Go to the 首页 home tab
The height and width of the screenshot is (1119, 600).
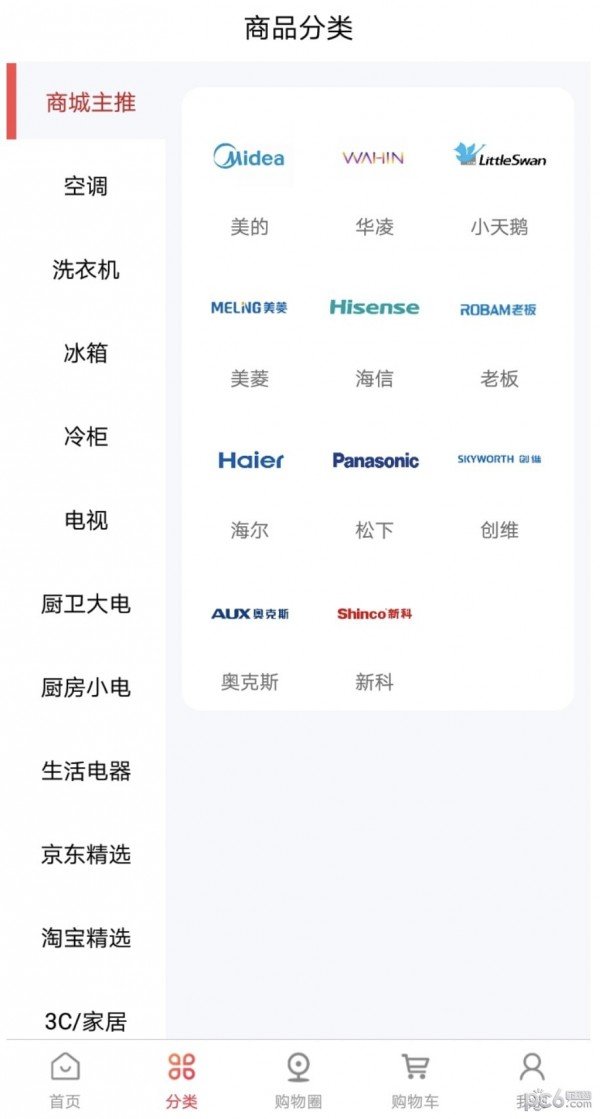[x=65, y=1080]
